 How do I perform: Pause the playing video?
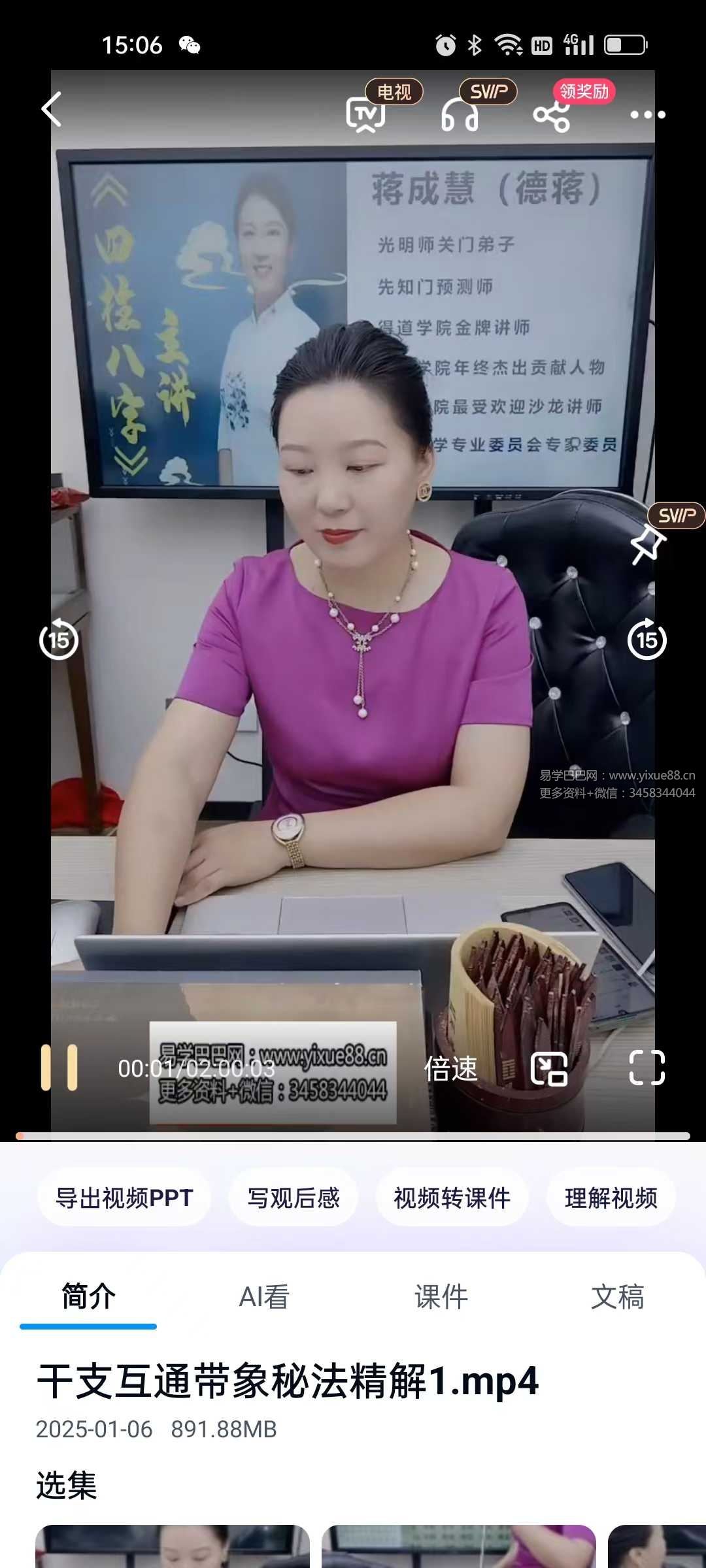pyautogui.click(x=59, y=1068)
